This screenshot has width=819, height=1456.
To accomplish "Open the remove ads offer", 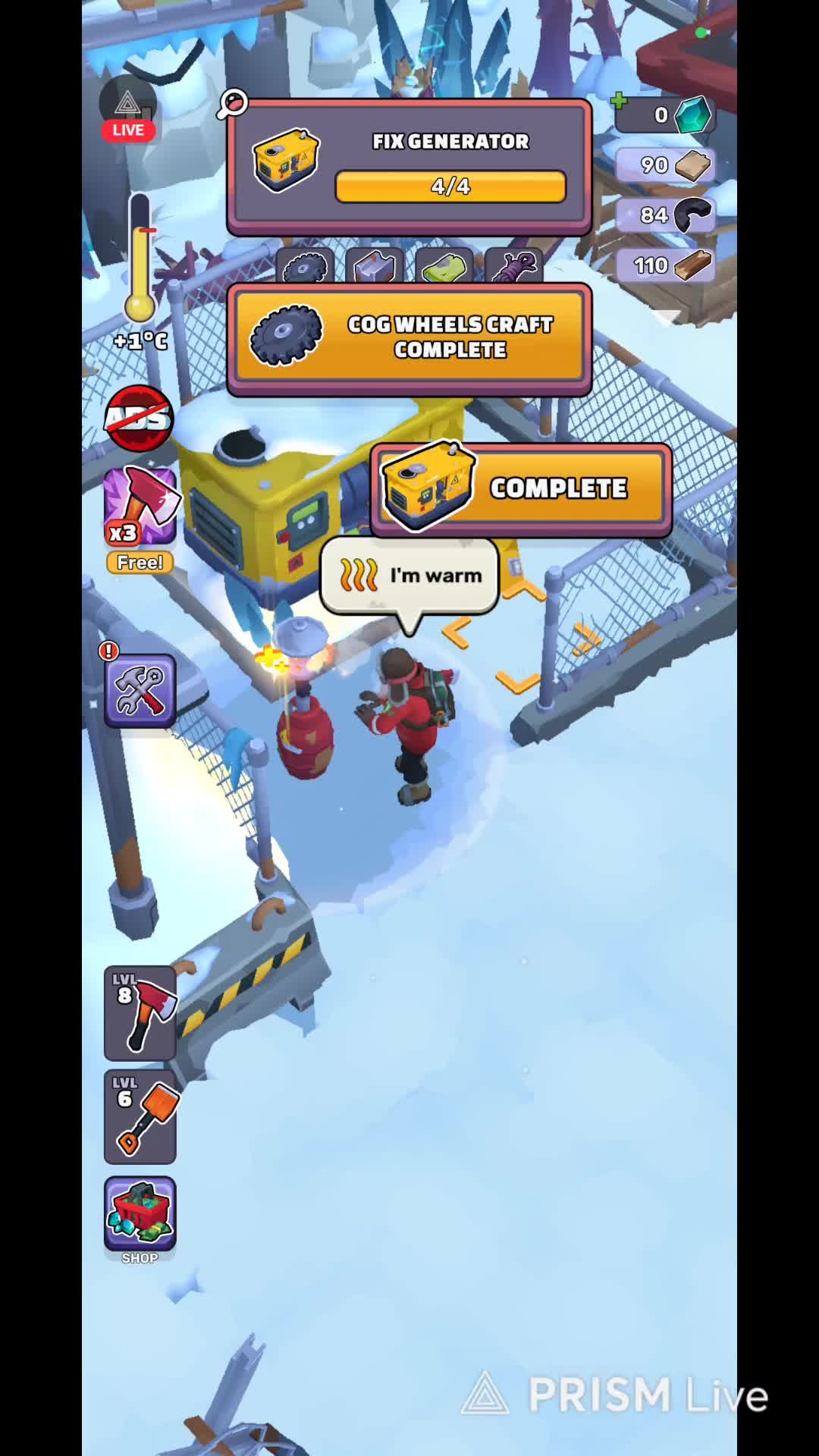I will [x=139, y=419].
